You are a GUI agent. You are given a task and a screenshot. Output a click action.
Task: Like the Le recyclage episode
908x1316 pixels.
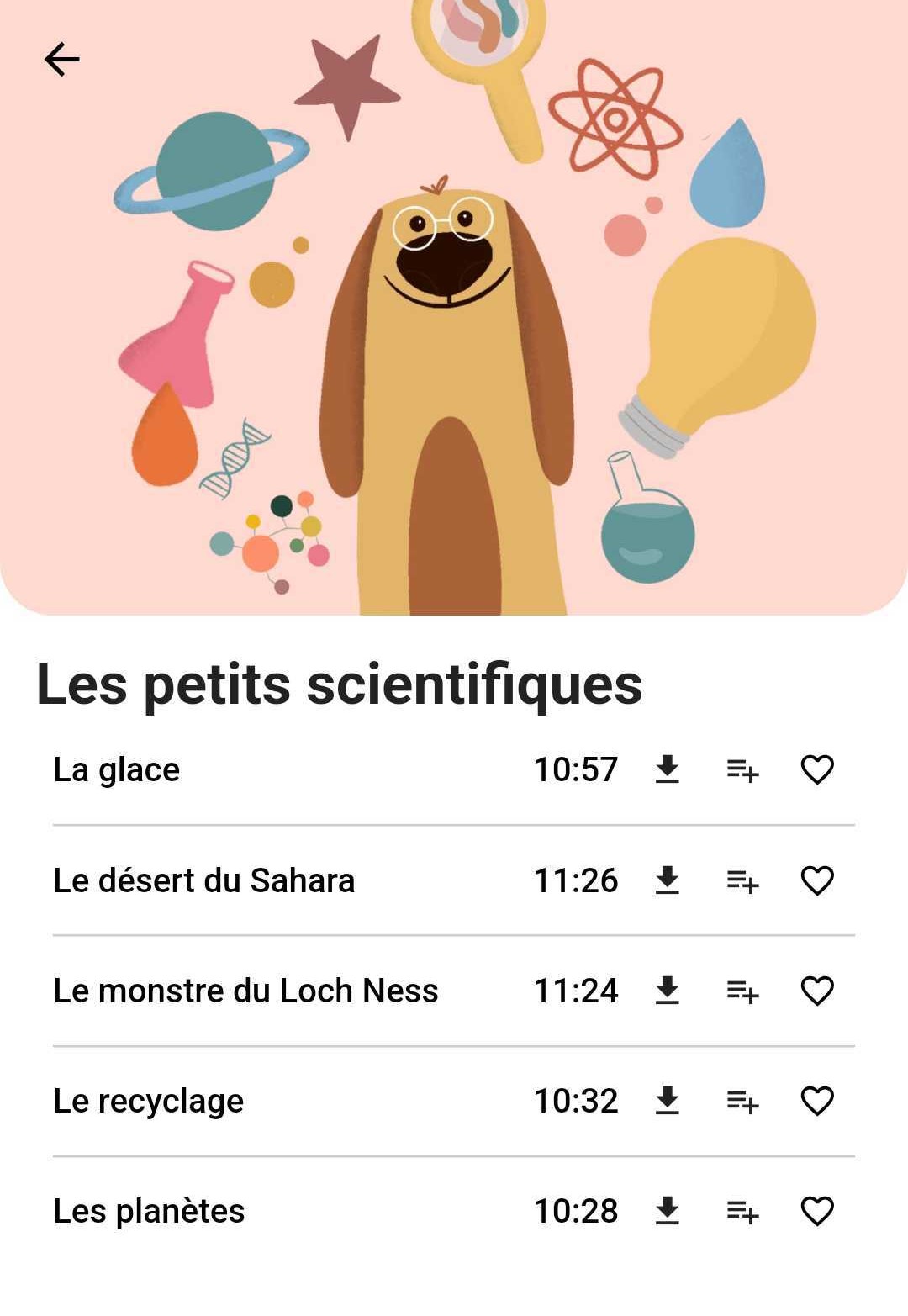817,1101
